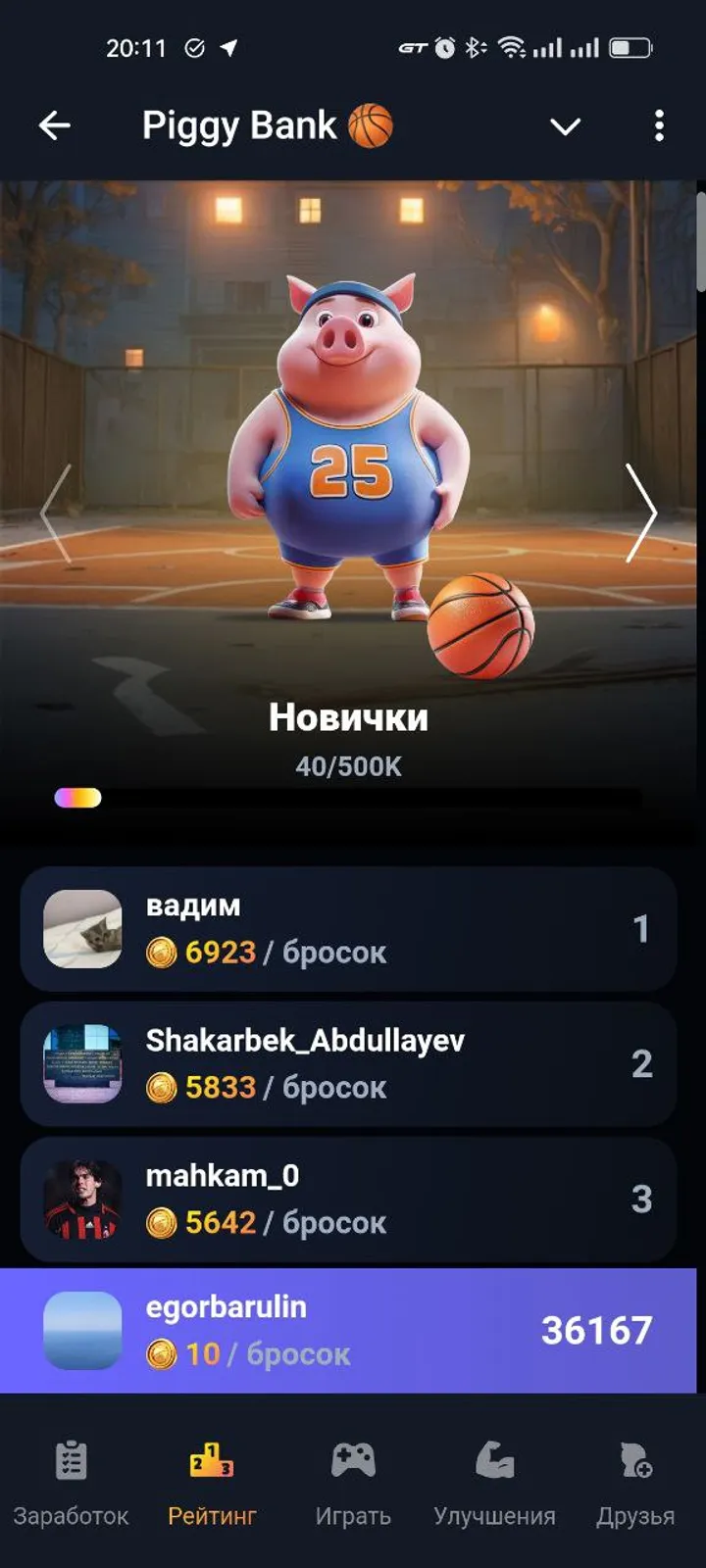Tap the back arrow at top left
Screen dimensions: 706x1568
pos(54,124)
